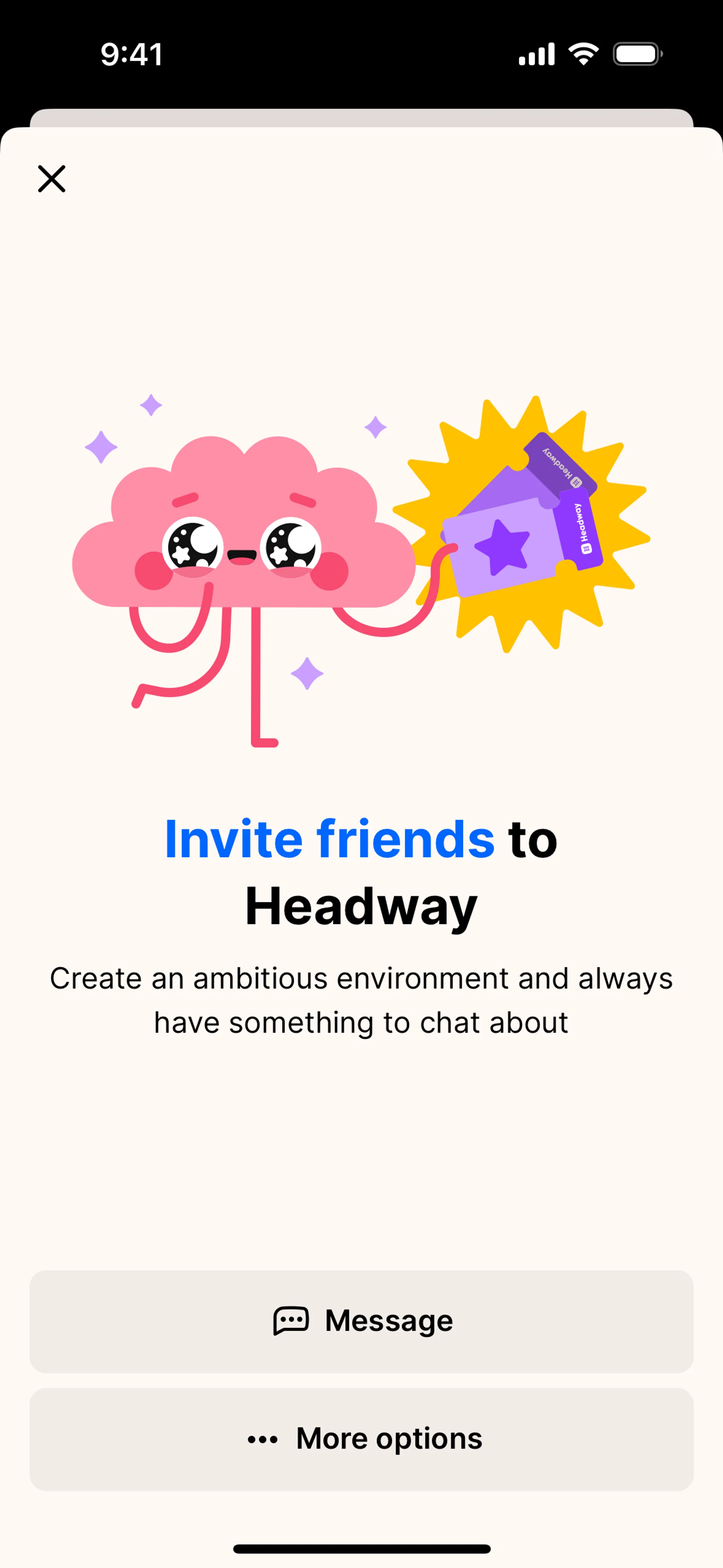The image size is (723, 1568).
Task: Invite friends via Message
Action: tap(361, 1322)
